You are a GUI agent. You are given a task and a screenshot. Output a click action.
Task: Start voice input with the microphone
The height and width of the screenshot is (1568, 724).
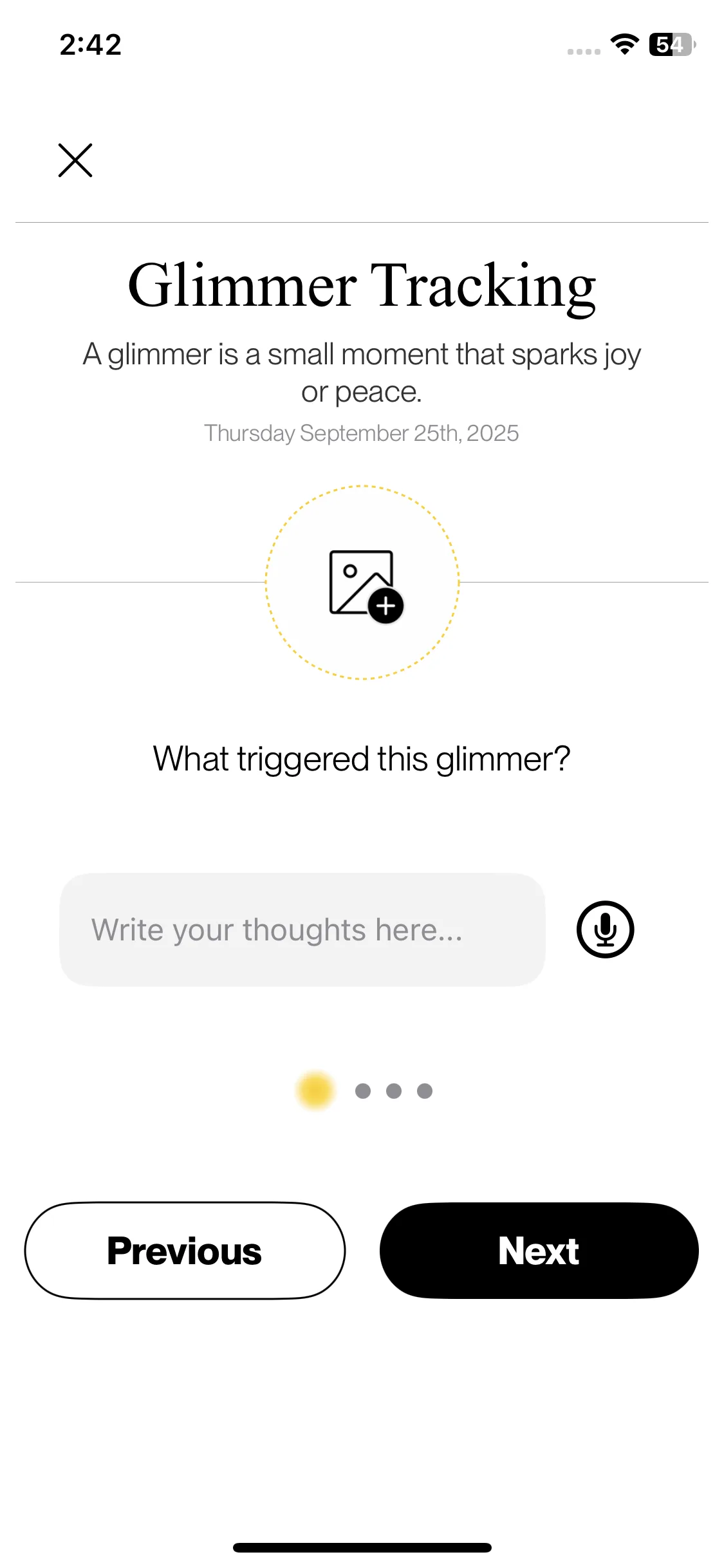click(x=605, y=929)
